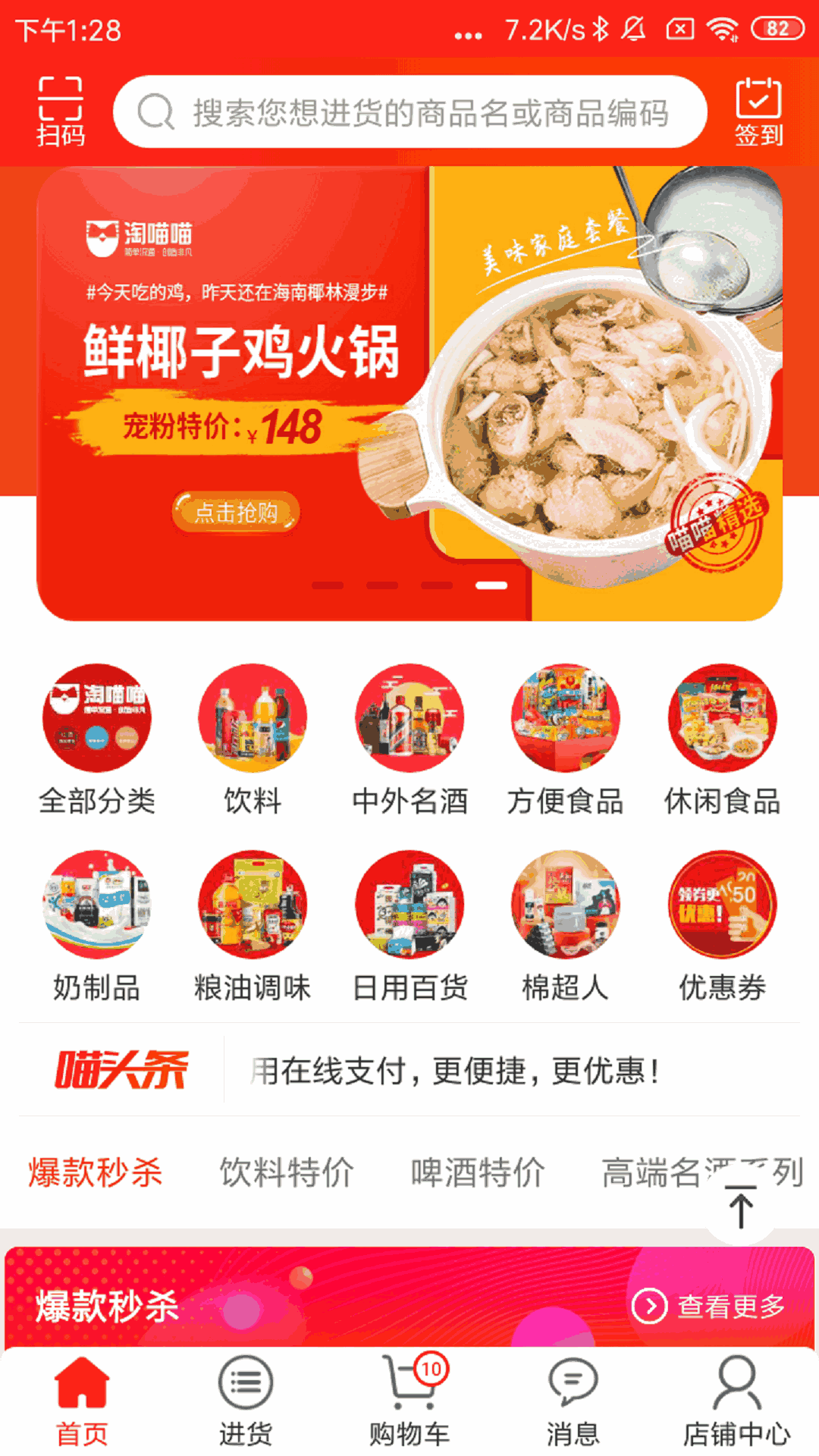Open the 购物车 shopping cart
This screenshot has height=1456, width=819.
[409, 1401]
